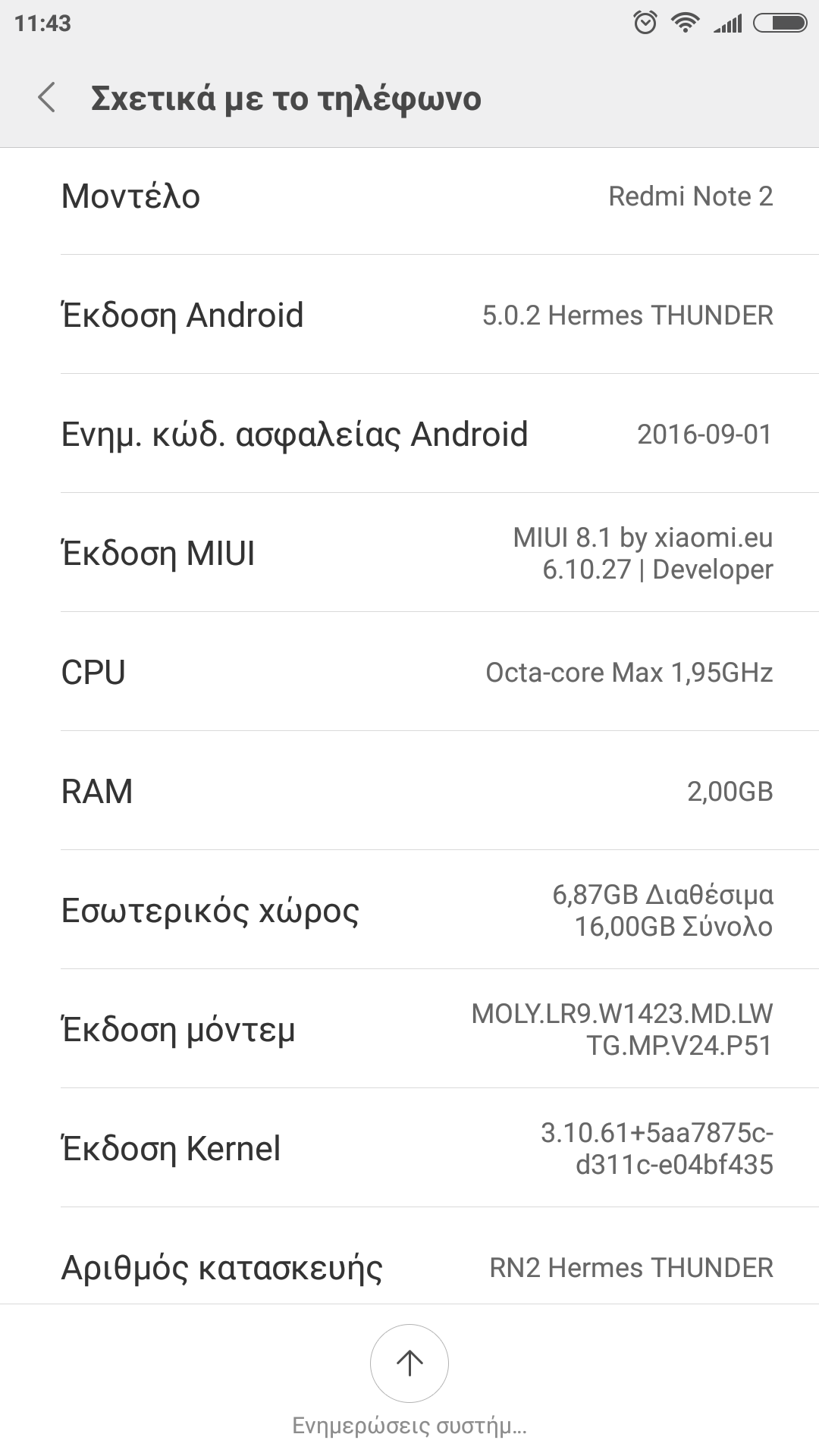The image size is (819, 1456).
Task: Tap the RAM row
Action: tap(409, 791)
